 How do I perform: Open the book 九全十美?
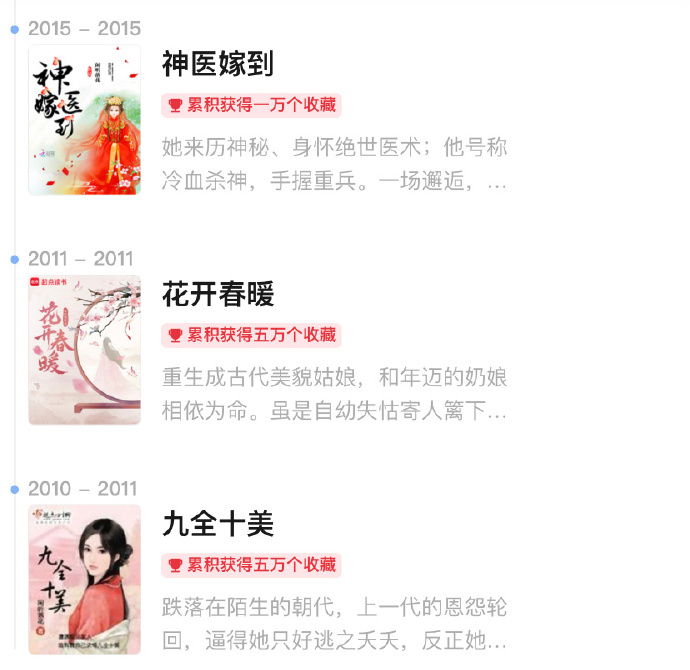pyautogui.click(x=217, y=525)
